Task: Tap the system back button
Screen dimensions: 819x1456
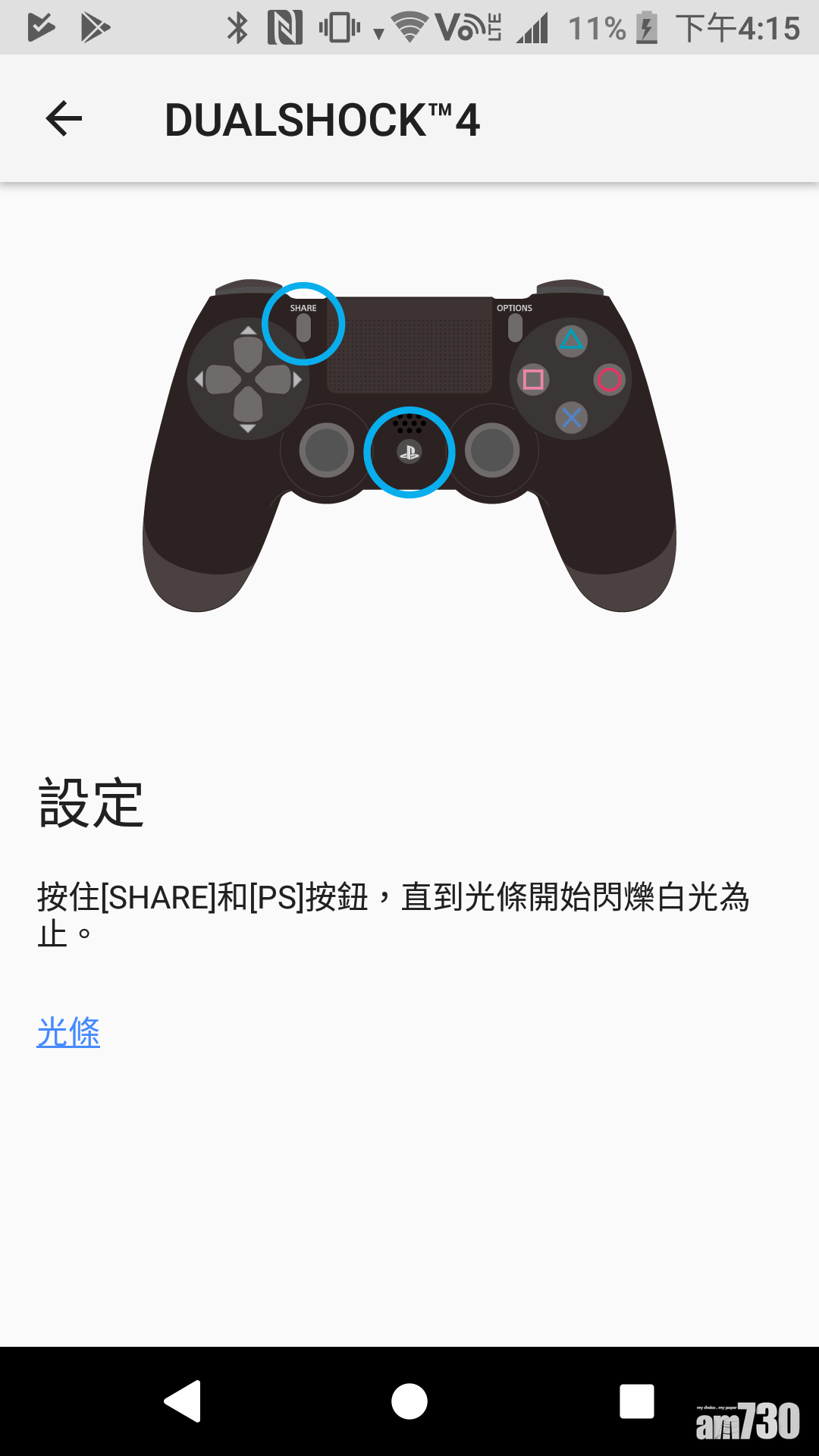Action: coord(183,1401)
